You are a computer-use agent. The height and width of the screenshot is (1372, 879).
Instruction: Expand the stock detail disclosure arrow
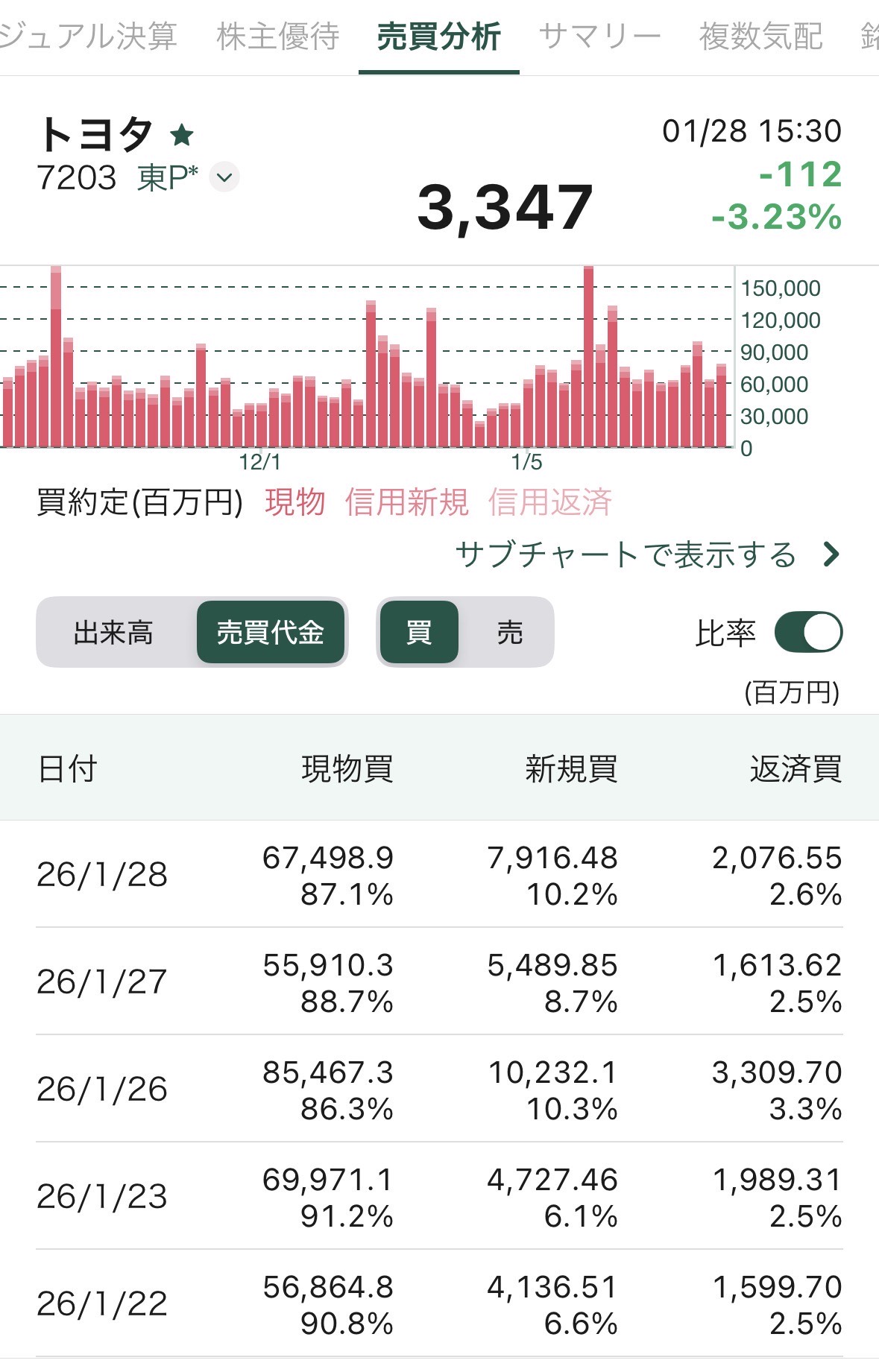pos(223,177)
